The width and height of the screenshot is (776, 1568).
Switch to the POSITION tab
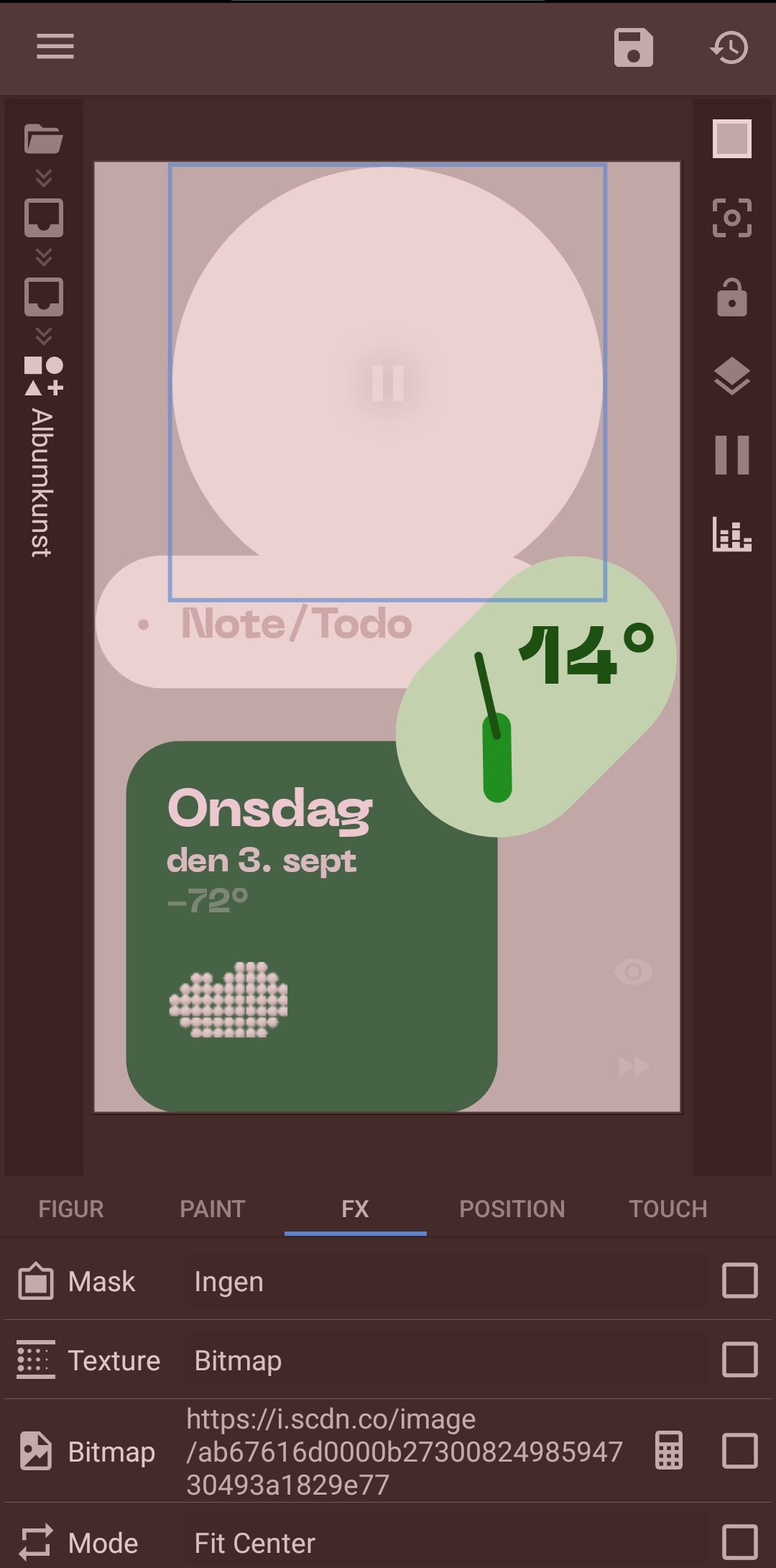512,1209
